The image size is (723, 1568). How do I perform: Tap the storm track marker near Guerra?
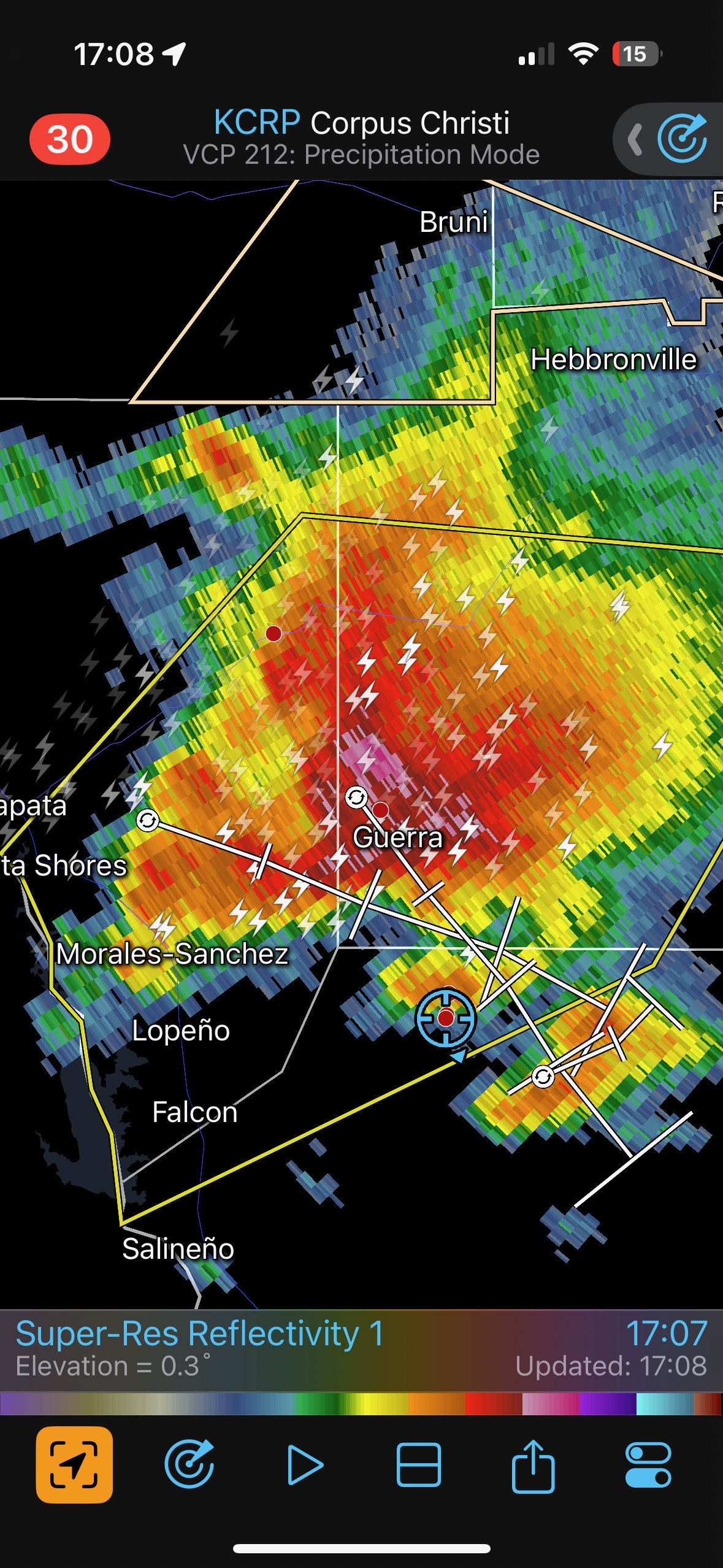pyautogui.click(x=356, y=797)
